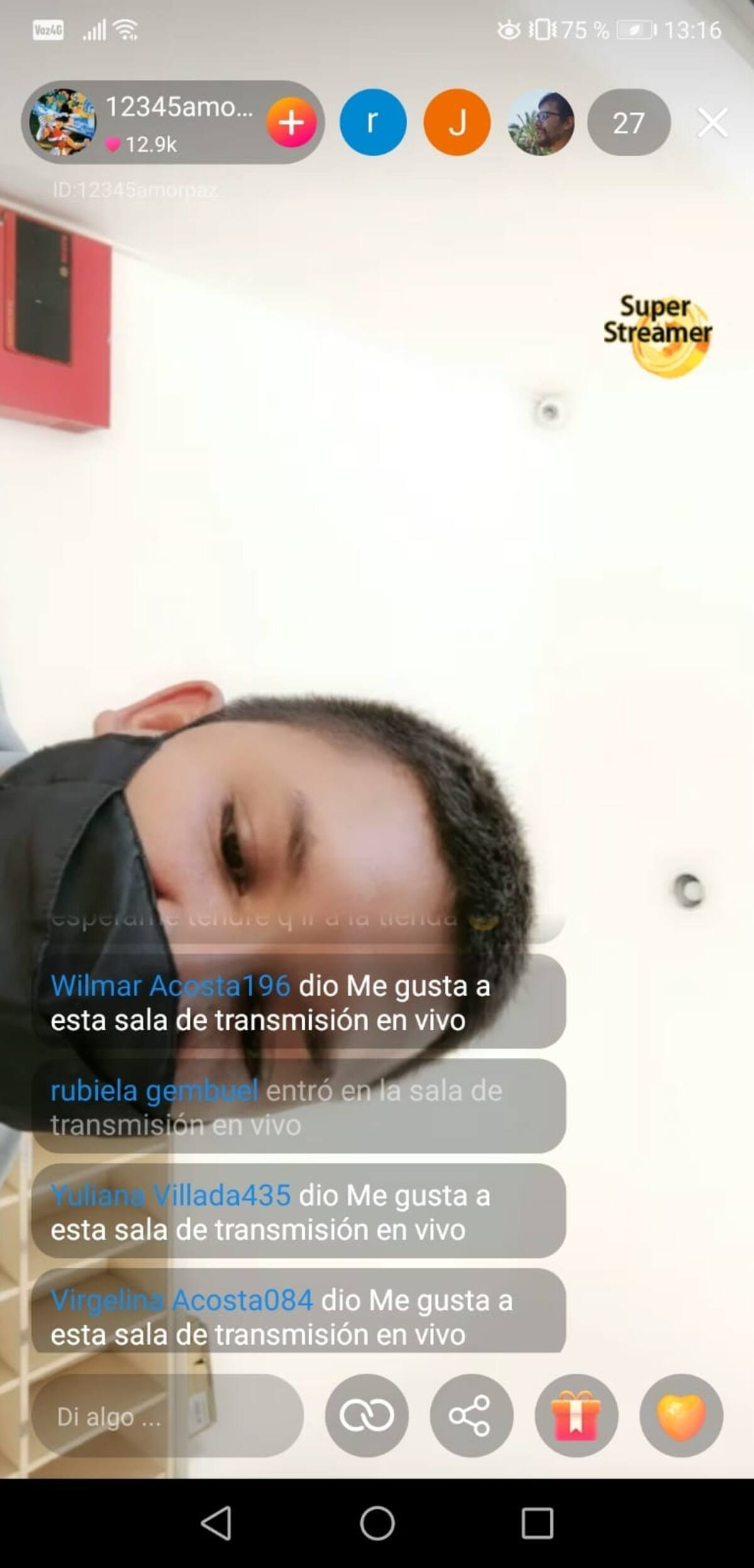754x1568 pixels.
Task: Send a gift to the streamer
Action: [x=576, y=1416]
